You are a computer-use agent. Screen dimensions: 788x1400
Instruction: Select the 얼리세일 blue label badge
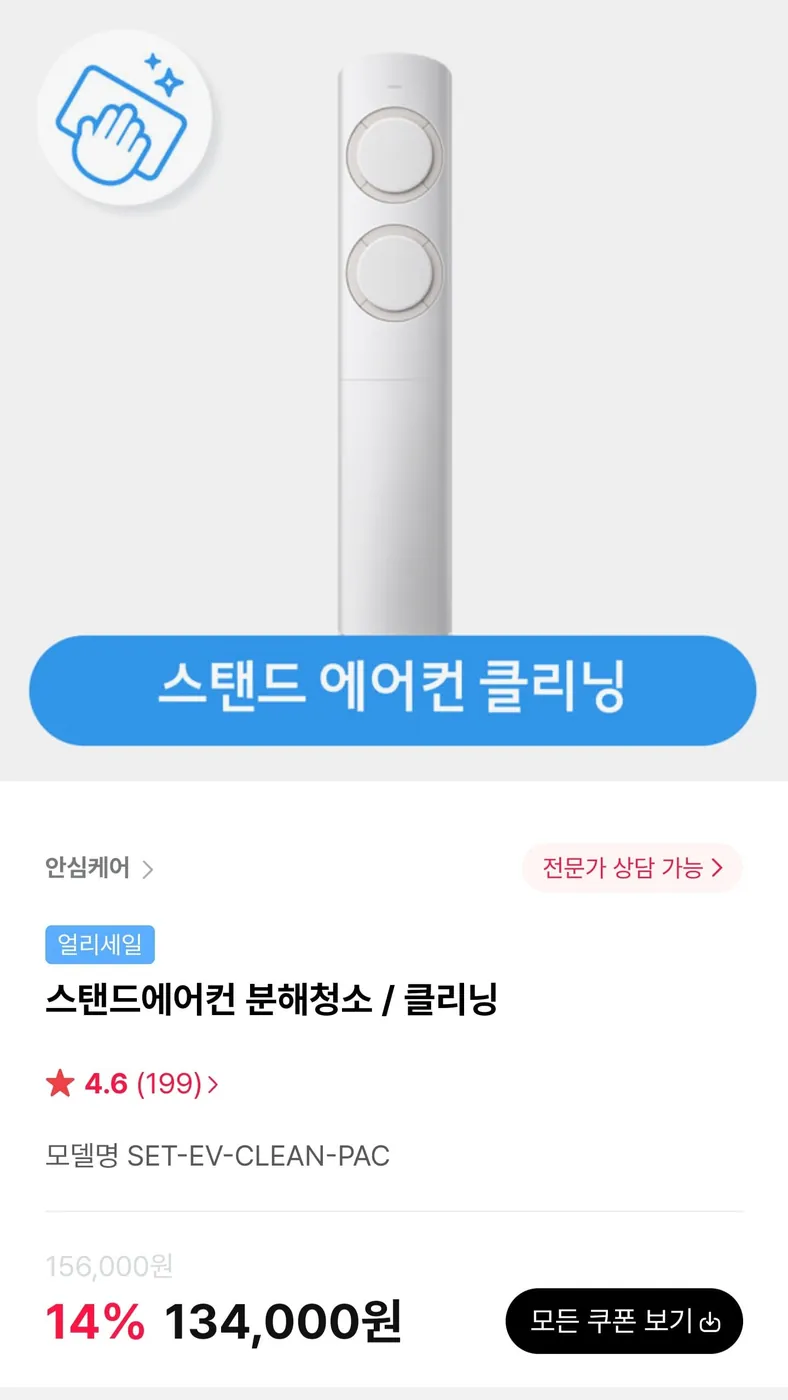[x=100, y=944]
